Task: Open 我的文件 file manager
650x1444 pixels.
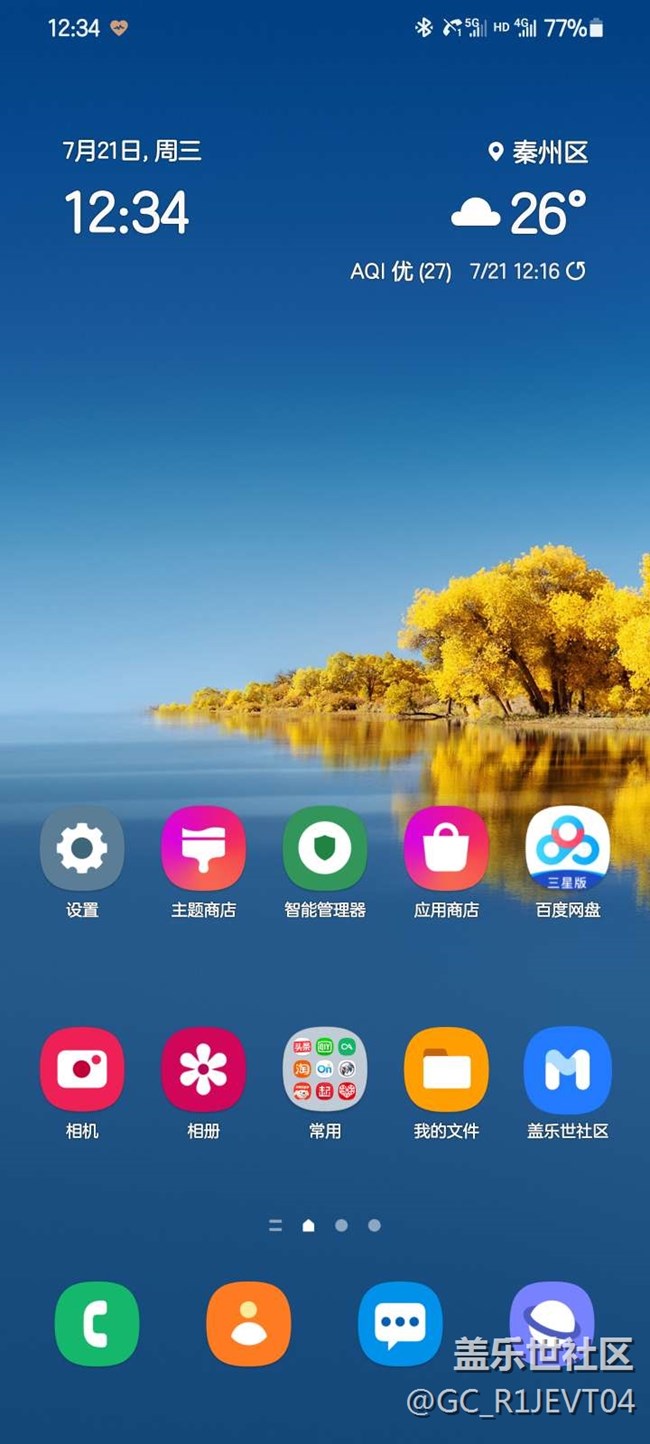Action: pos(446,1070)
